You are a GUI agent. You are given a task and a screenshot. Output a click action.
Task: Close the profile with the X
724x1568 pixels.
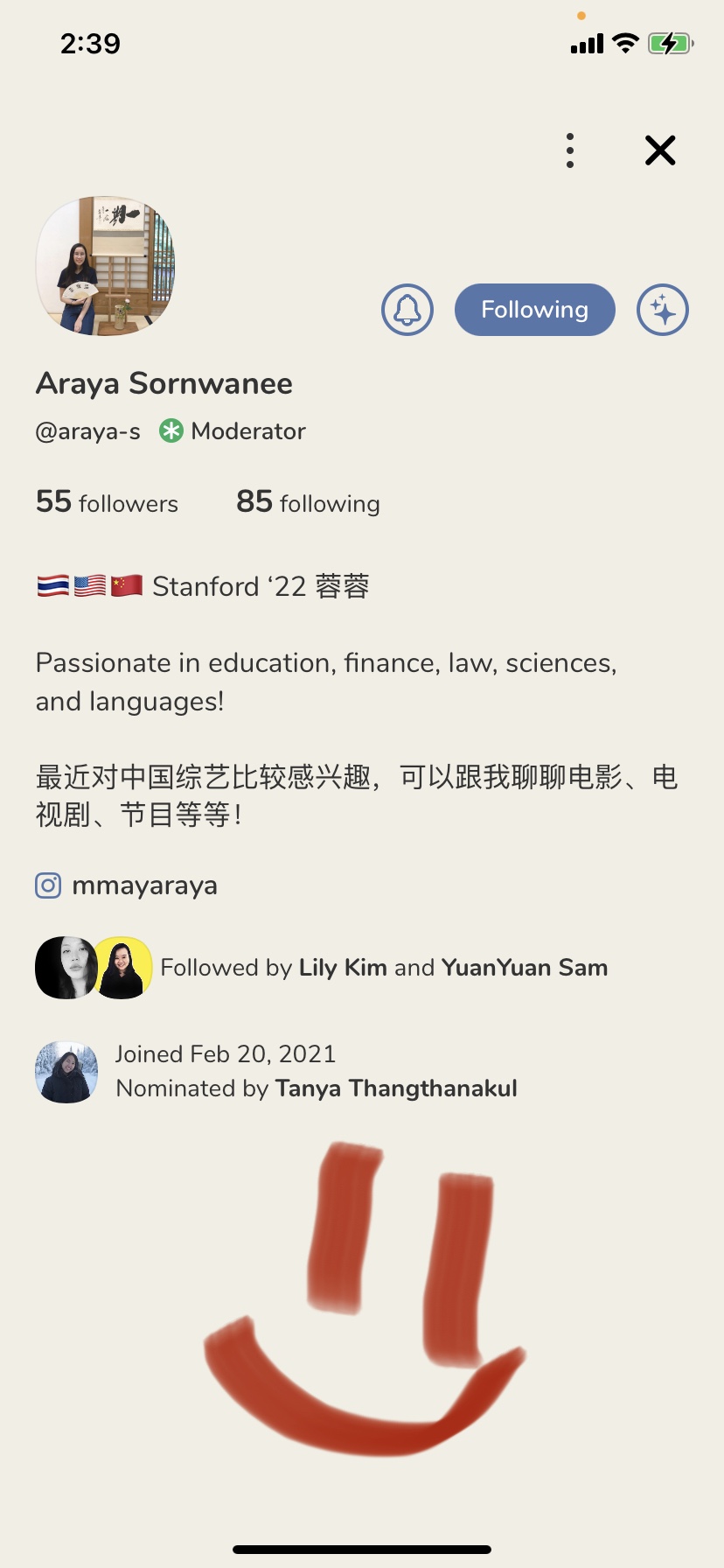pyautogui.click(x=660, y=150)
